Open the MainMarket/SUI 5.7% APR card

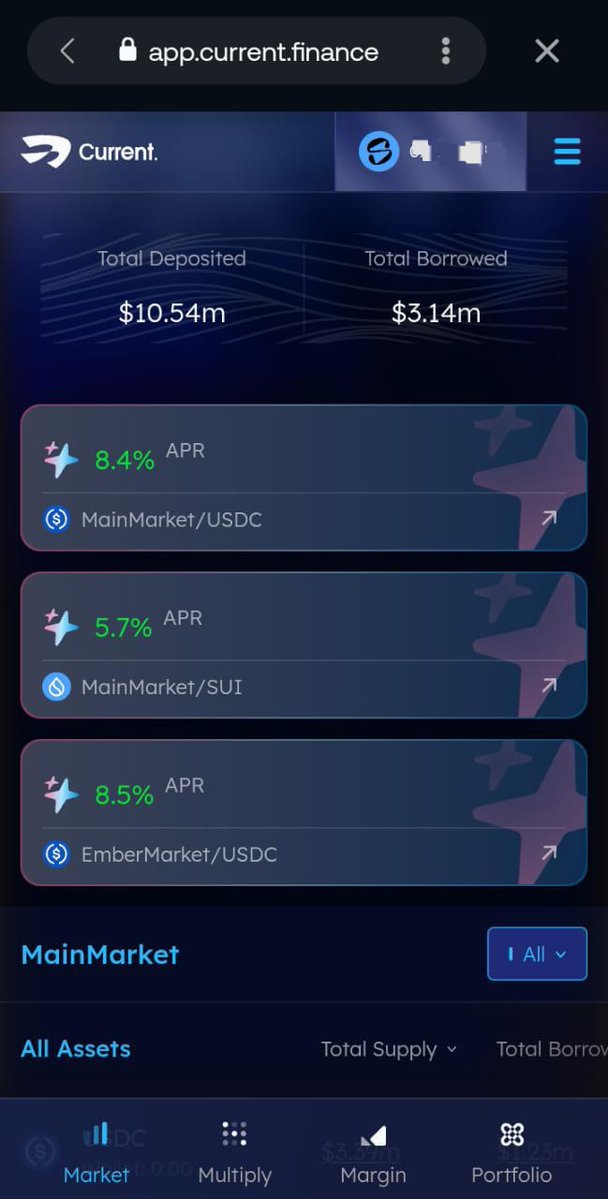(303, 645)
